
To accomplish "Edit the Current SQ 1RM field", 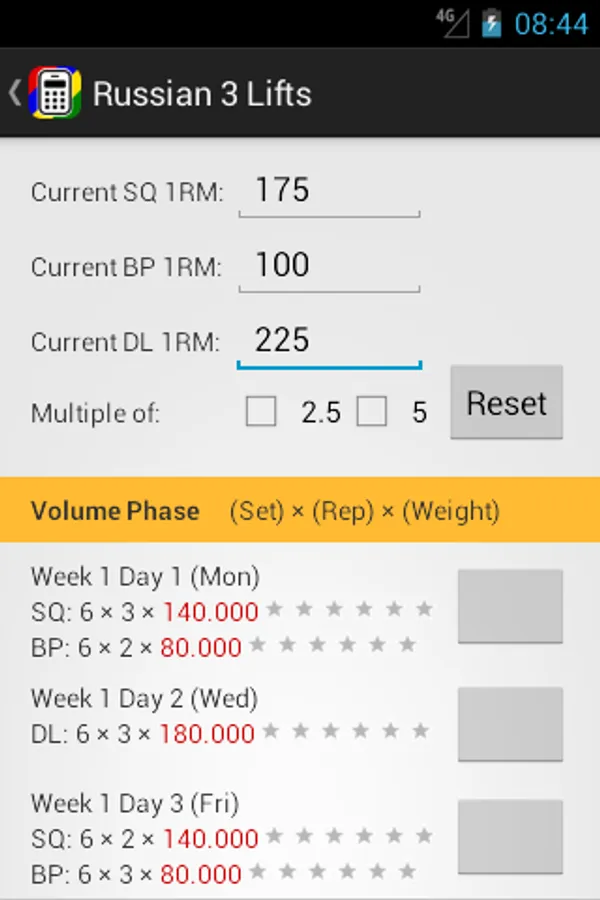I will [x=328, y=190].
